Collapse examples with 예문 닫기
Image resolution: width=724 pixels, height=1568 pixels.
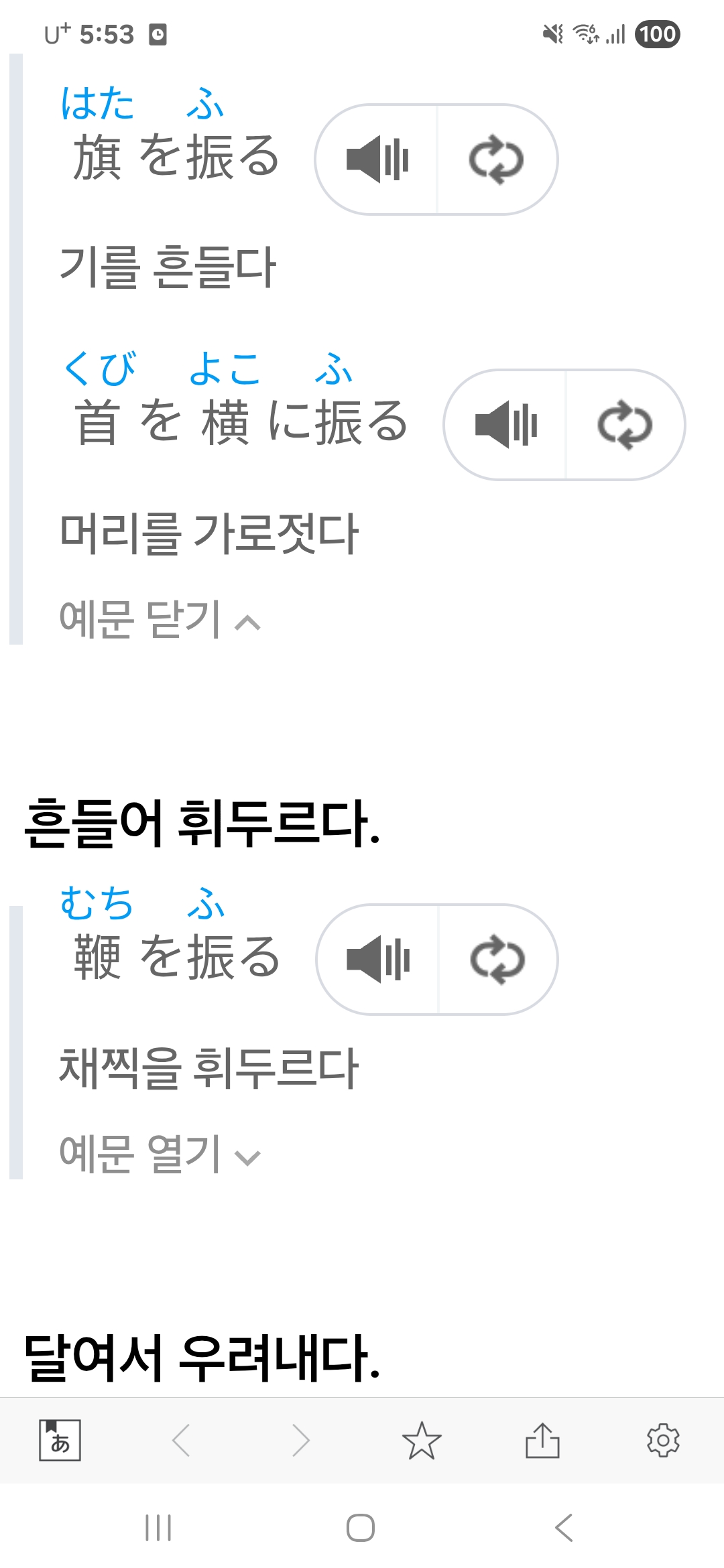click(x=160, y=619)
